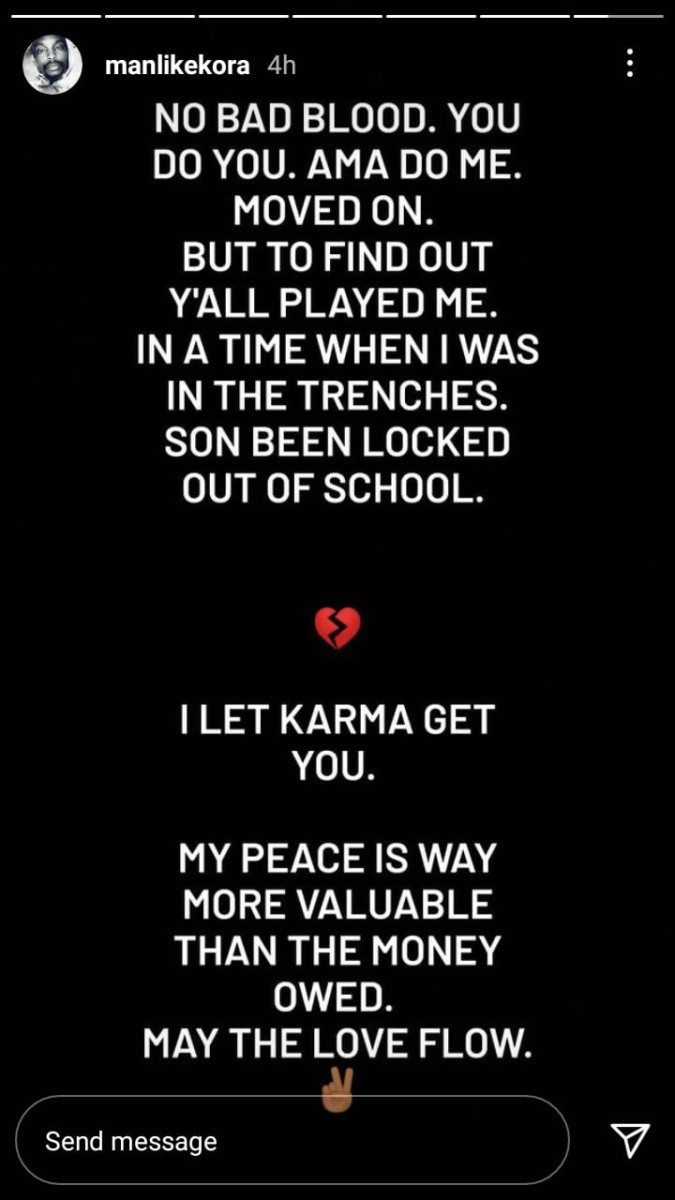Tap the Send message field
This screenshot has height=1200, width=675.
pyautogui.click(x=290, y=1141)
